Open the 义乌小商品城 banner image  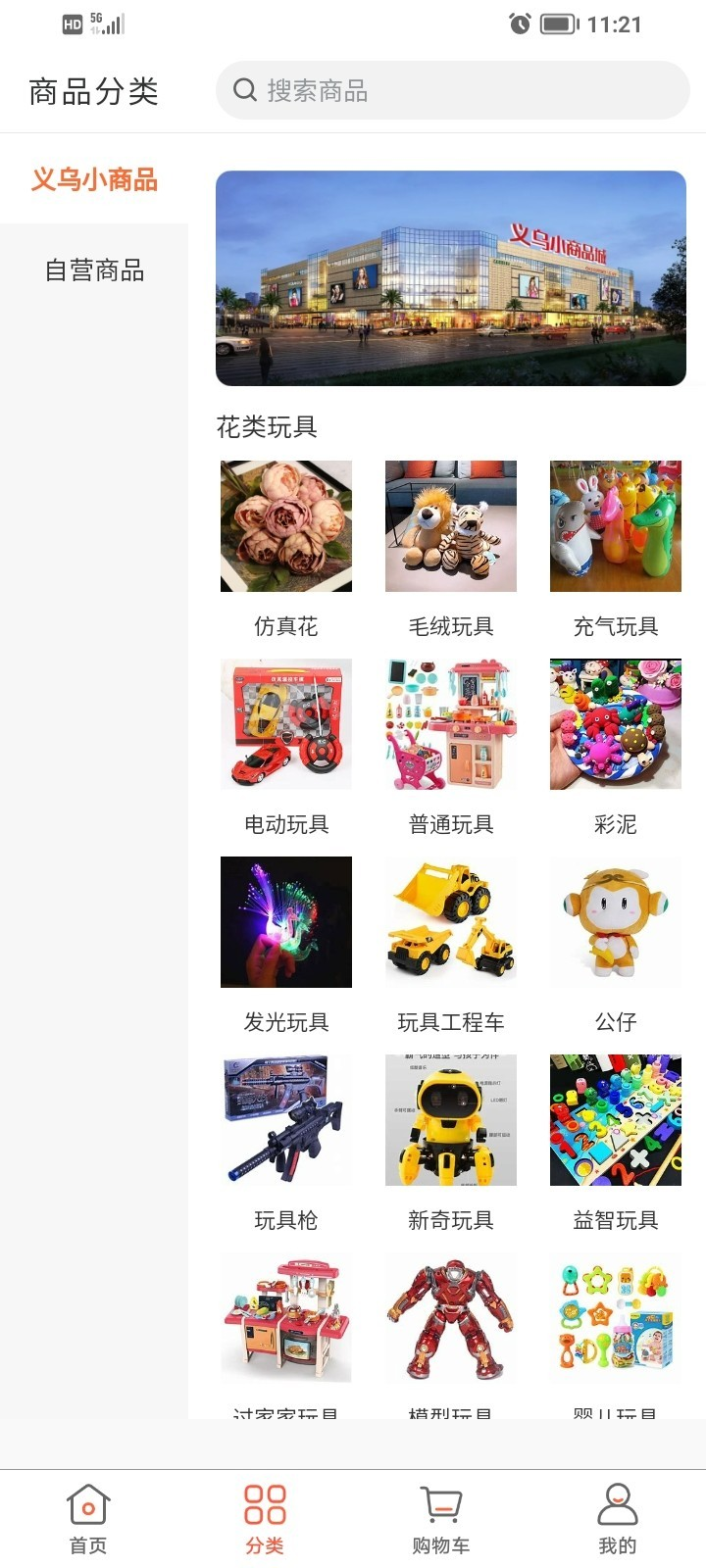click(x=451, y=278)
